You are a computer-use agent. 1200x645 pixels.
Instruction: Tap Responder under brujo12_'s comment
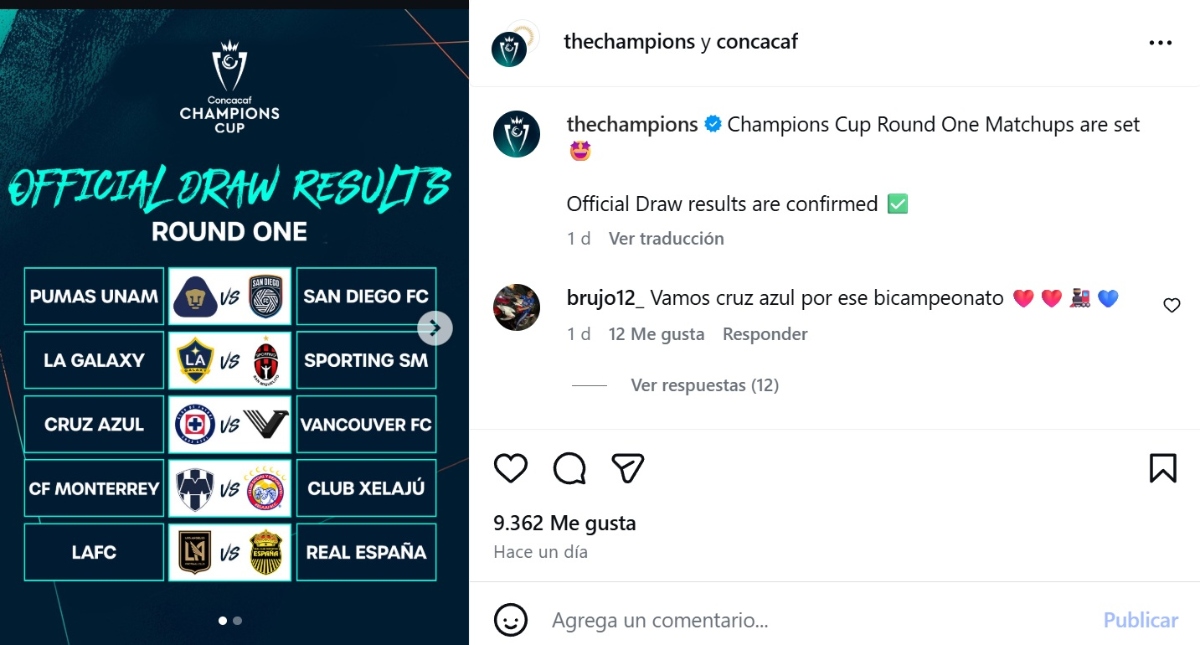[765, 334]
